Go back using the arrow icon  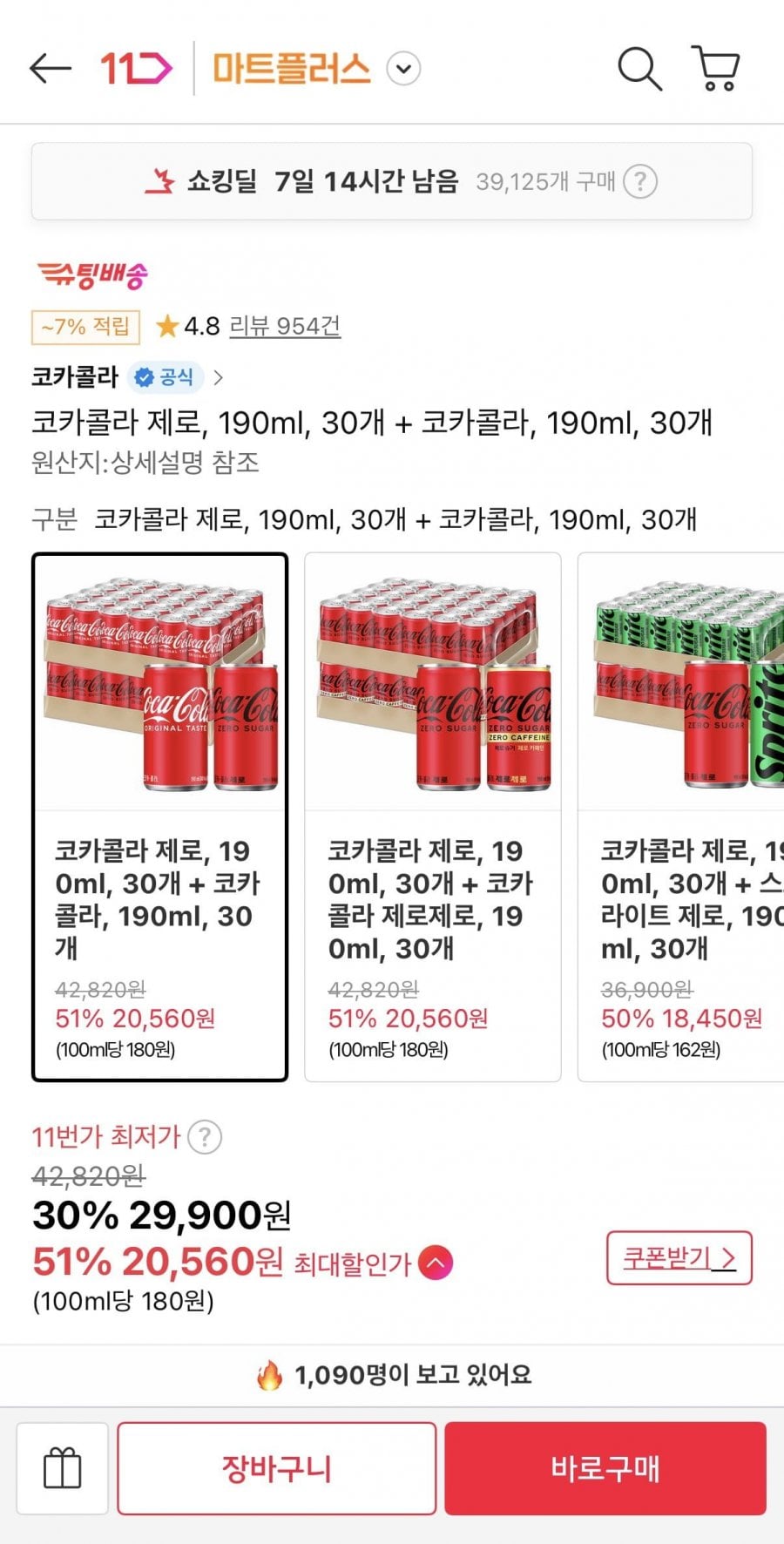[50, 68]
